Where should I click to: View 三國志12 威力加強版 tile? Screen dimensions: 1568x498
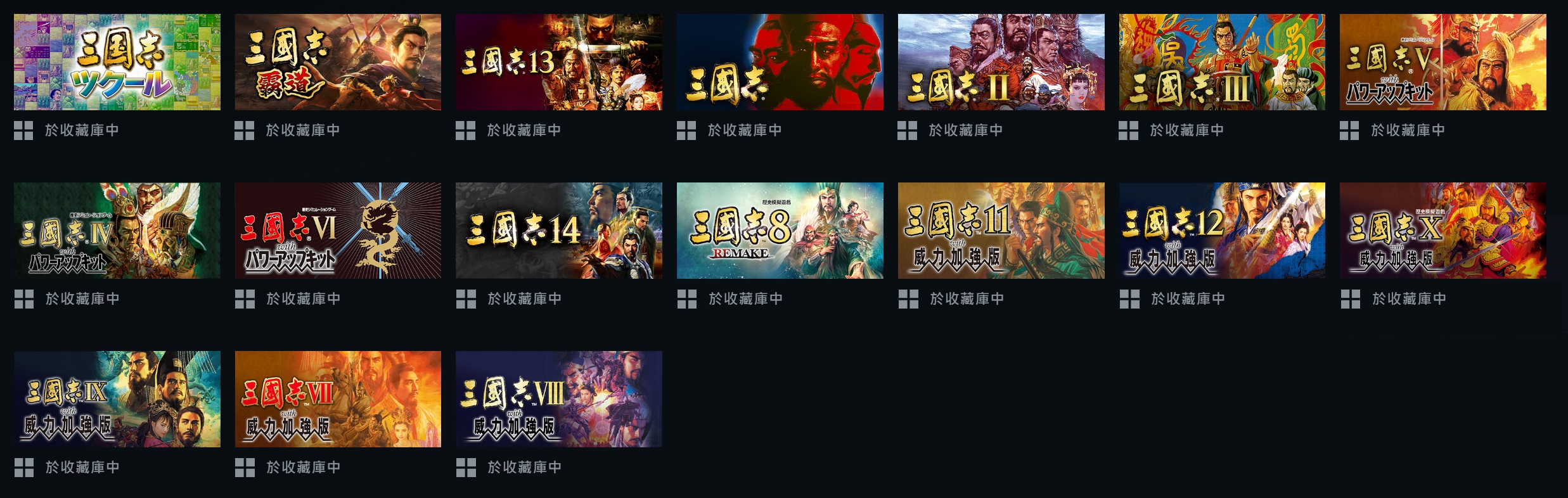click(x=1221, y=231)
